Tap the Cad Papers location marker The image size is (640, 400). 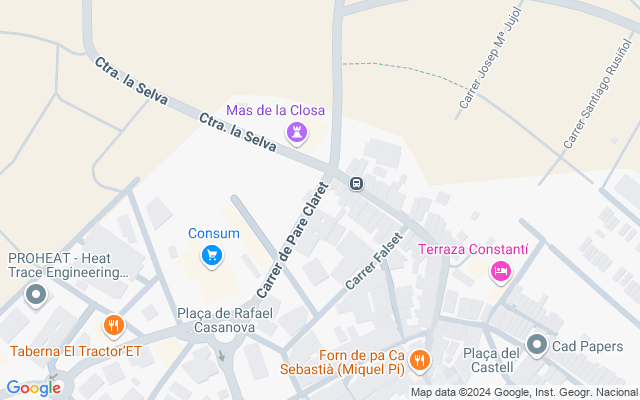pyautogui.click(x=536, y=346)
